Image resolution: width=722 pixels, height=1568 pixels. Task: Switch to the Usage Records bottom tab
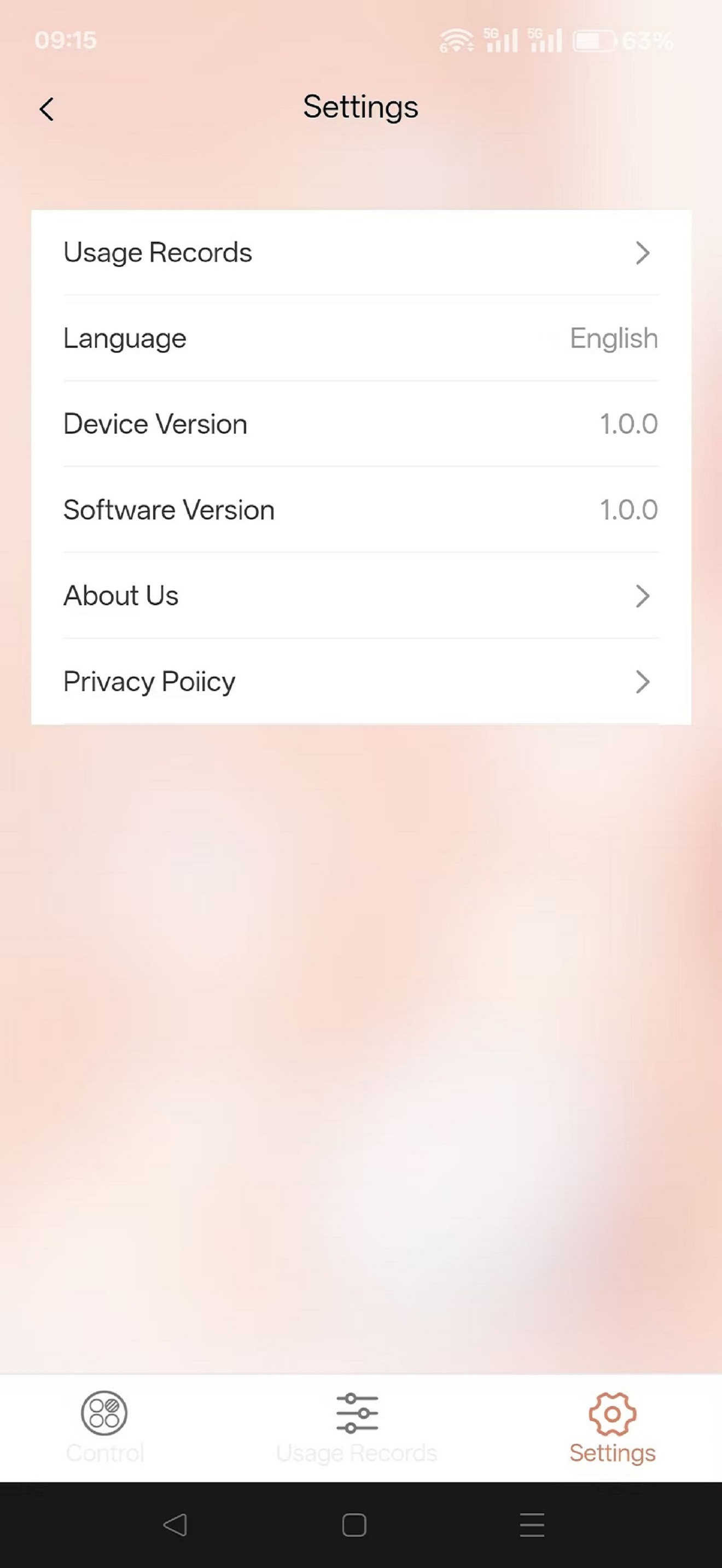point(357,1427)
